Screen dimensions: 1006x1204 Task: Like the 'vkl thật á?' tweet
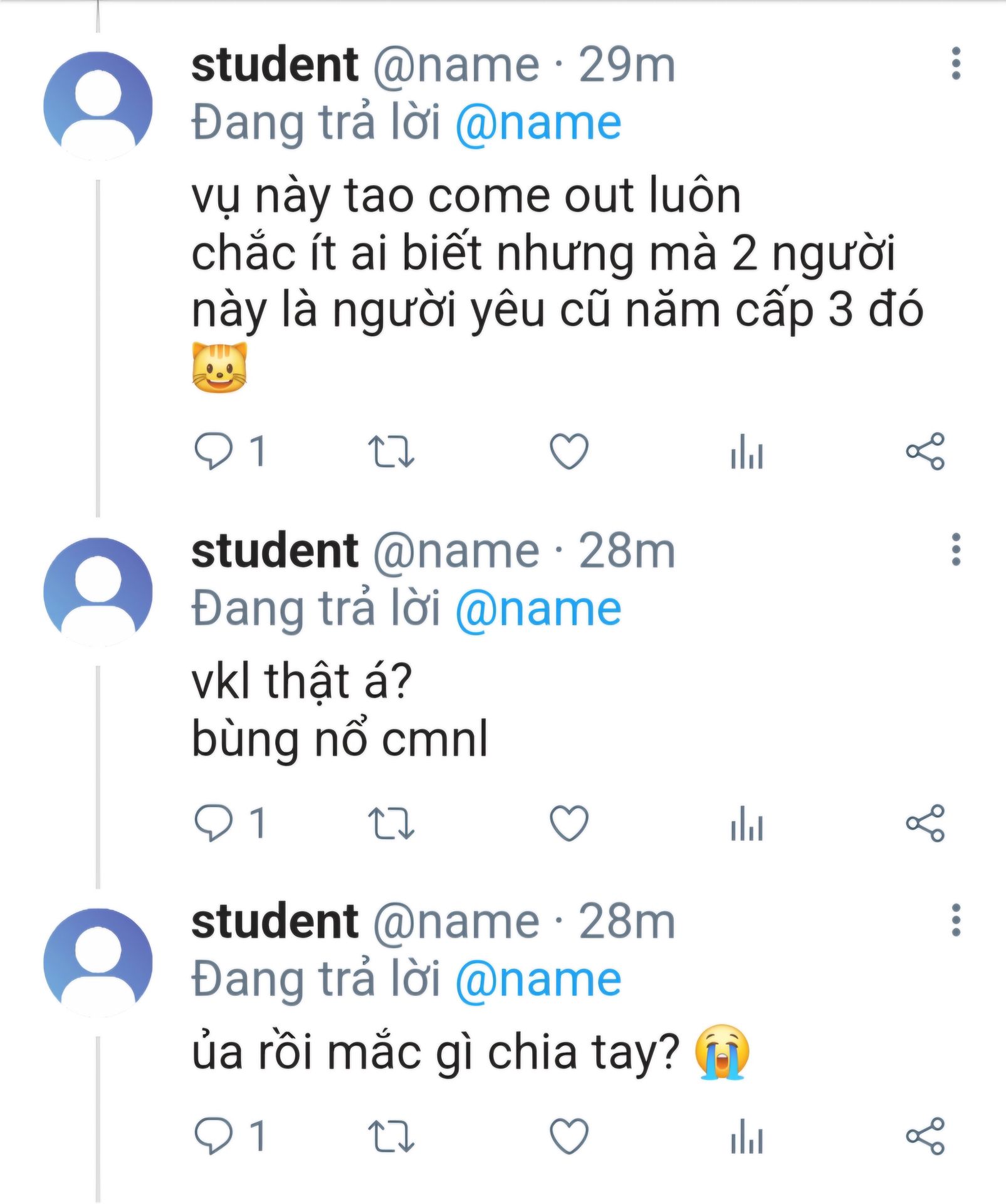(x=568, y=823)
